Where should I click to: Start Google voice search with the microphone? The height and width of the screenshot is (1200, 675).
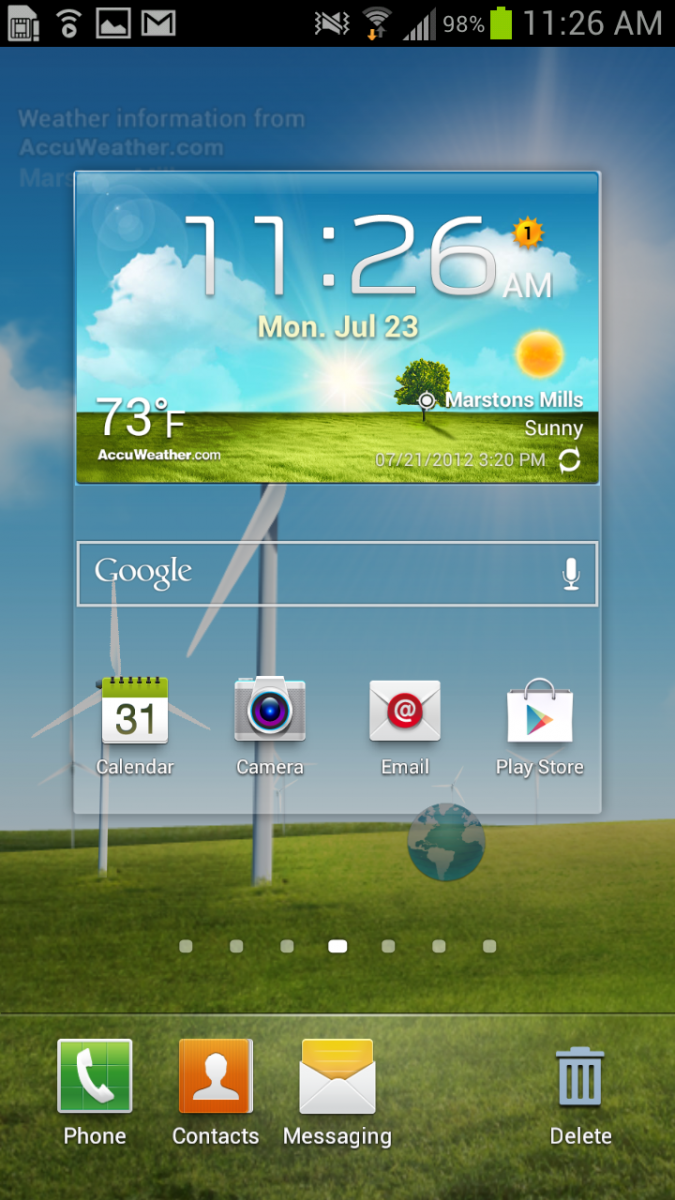pos(571,574)
